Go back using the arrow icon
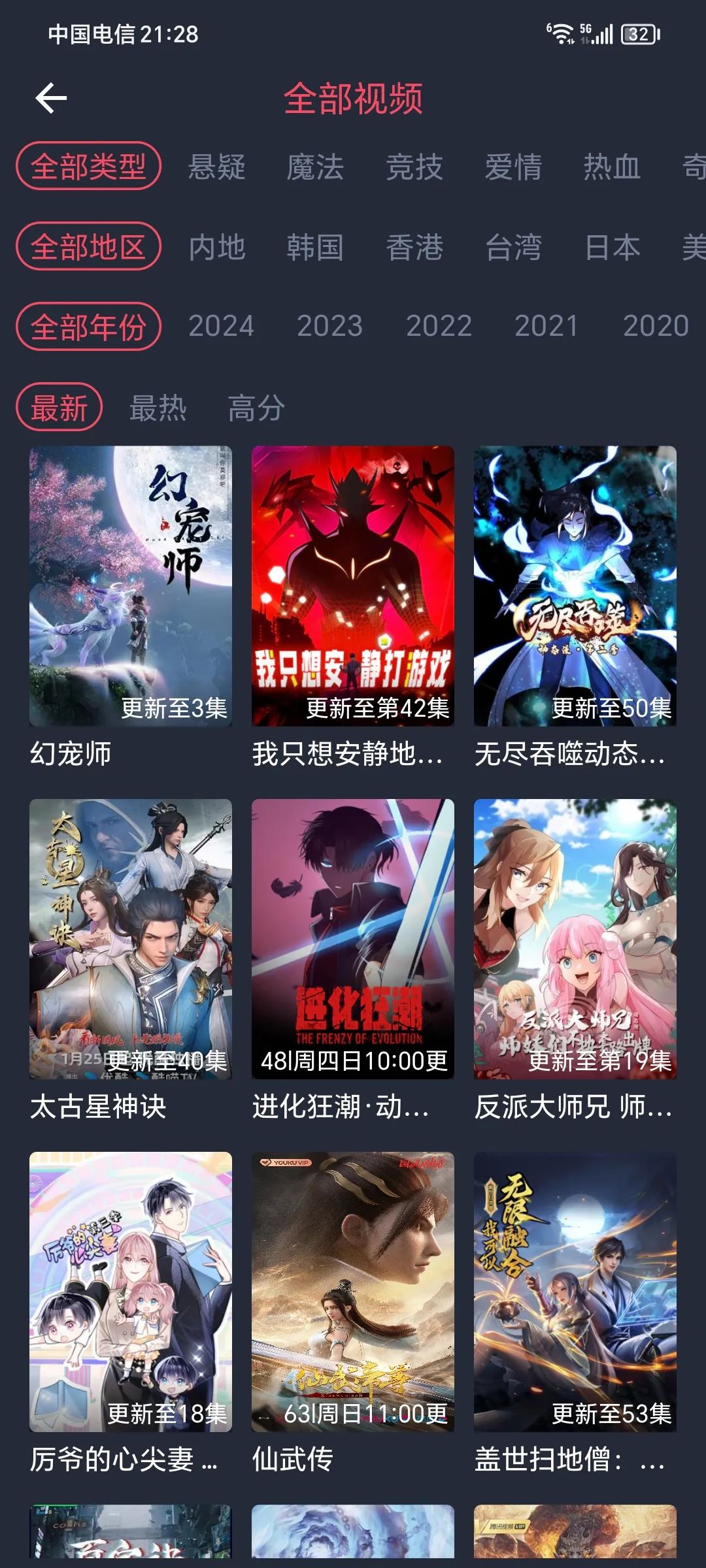706x1568 pixels. click(x=51, y=99)
